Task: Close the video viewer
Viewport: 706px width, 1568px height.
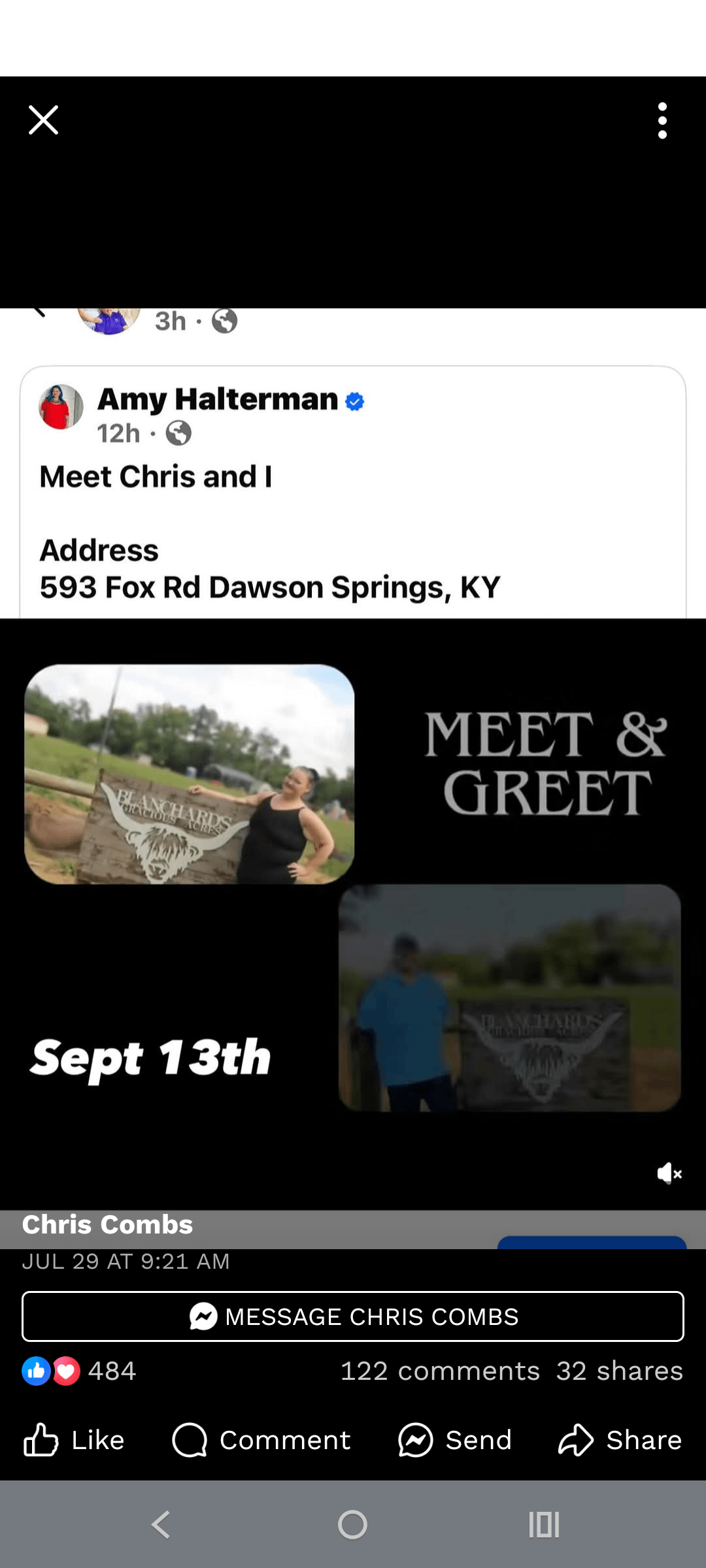Action: tap(43, 120)
